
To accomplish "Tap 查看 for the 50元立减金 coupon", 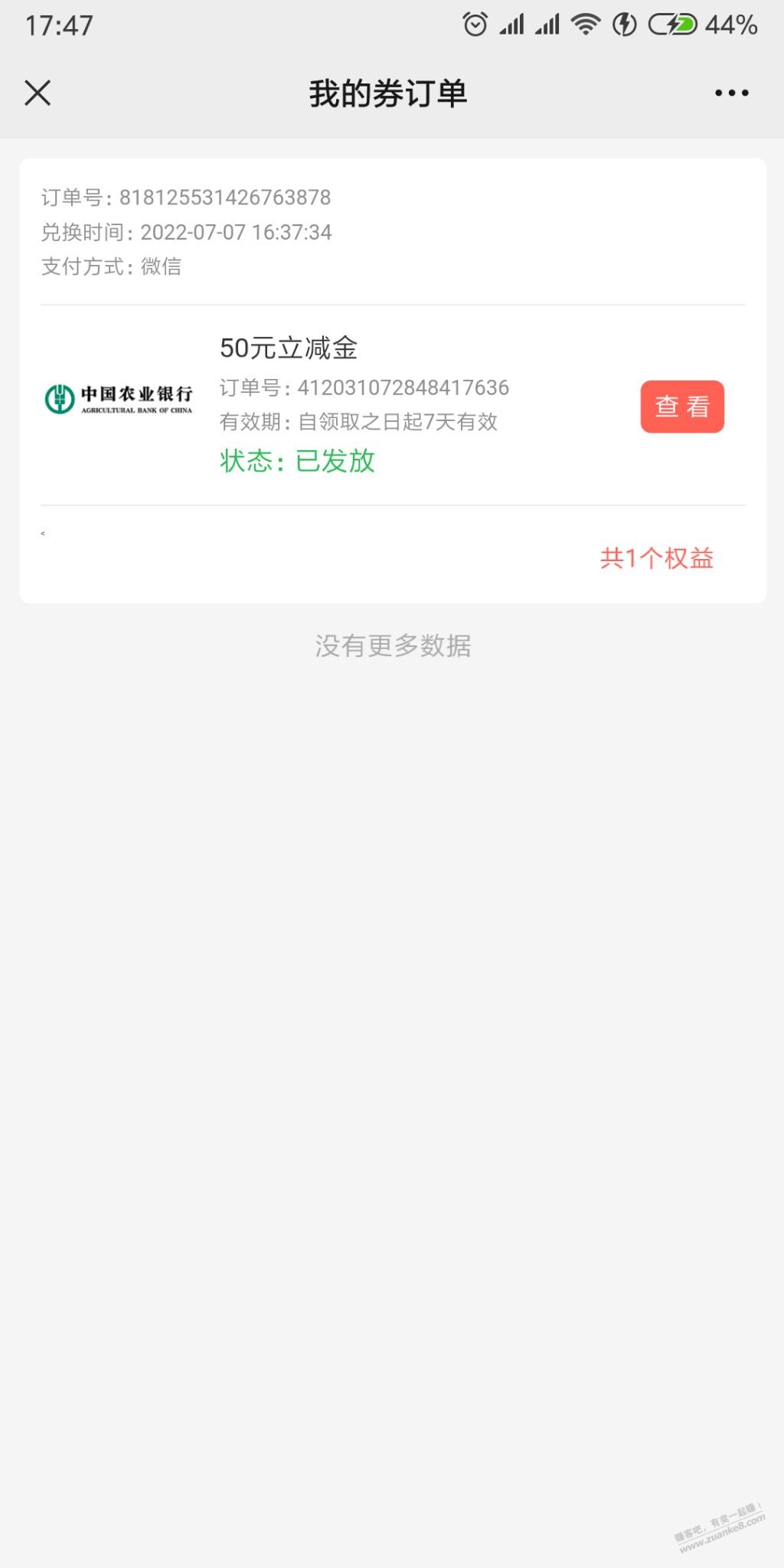I will coord(682,407).
